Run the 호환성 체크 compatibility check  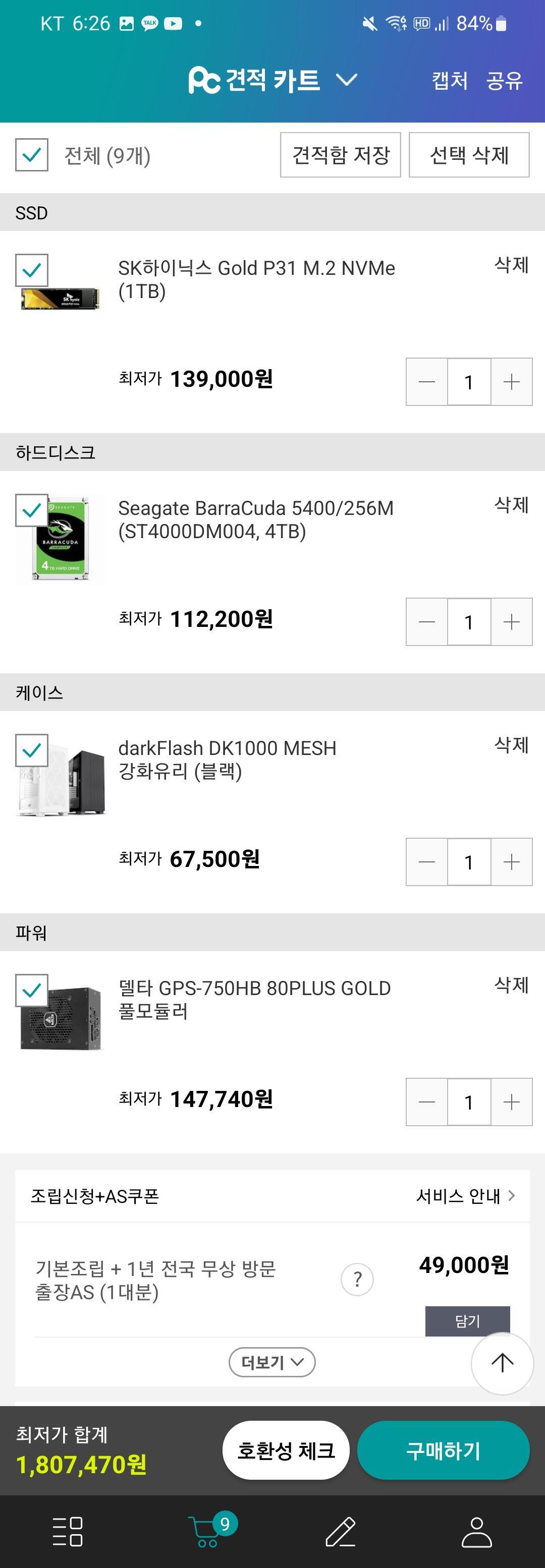tap(286, 1450)
